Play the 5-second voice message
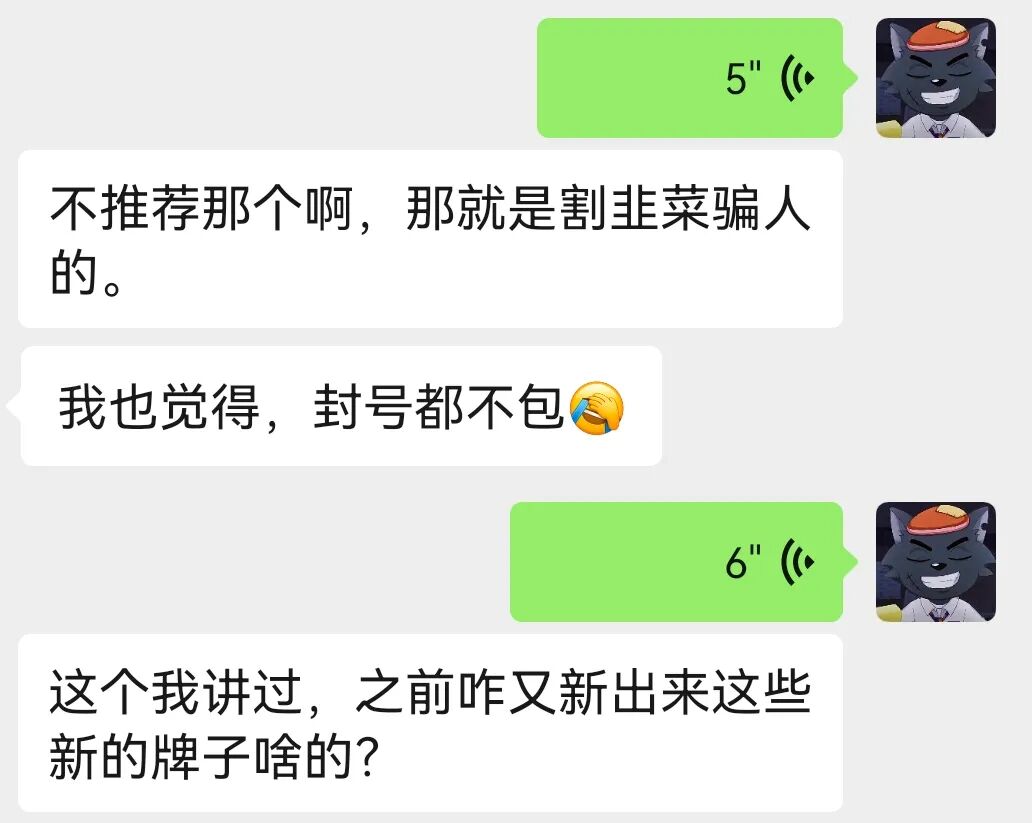The height and width of the screenshot is (823, 1032). pyautogui.click(x=690, y=78)
